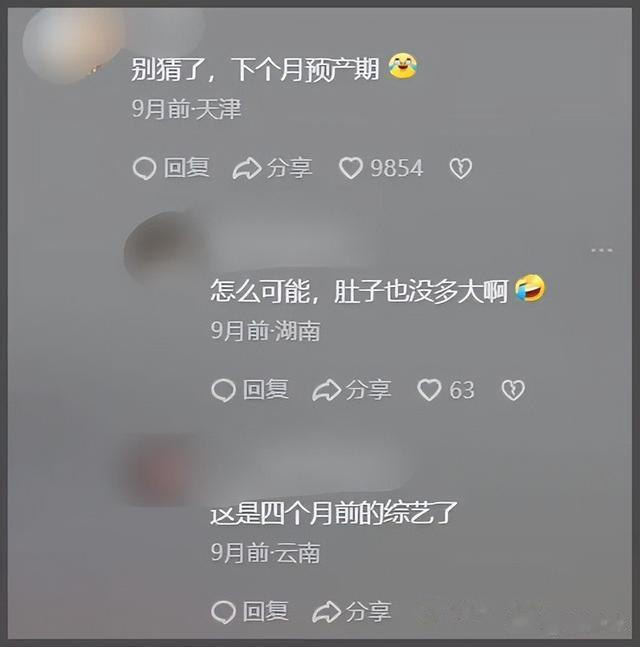Dislike the 下个月预产期 comment
Screen dimensions: 640x647
click(x=460, y=169)
